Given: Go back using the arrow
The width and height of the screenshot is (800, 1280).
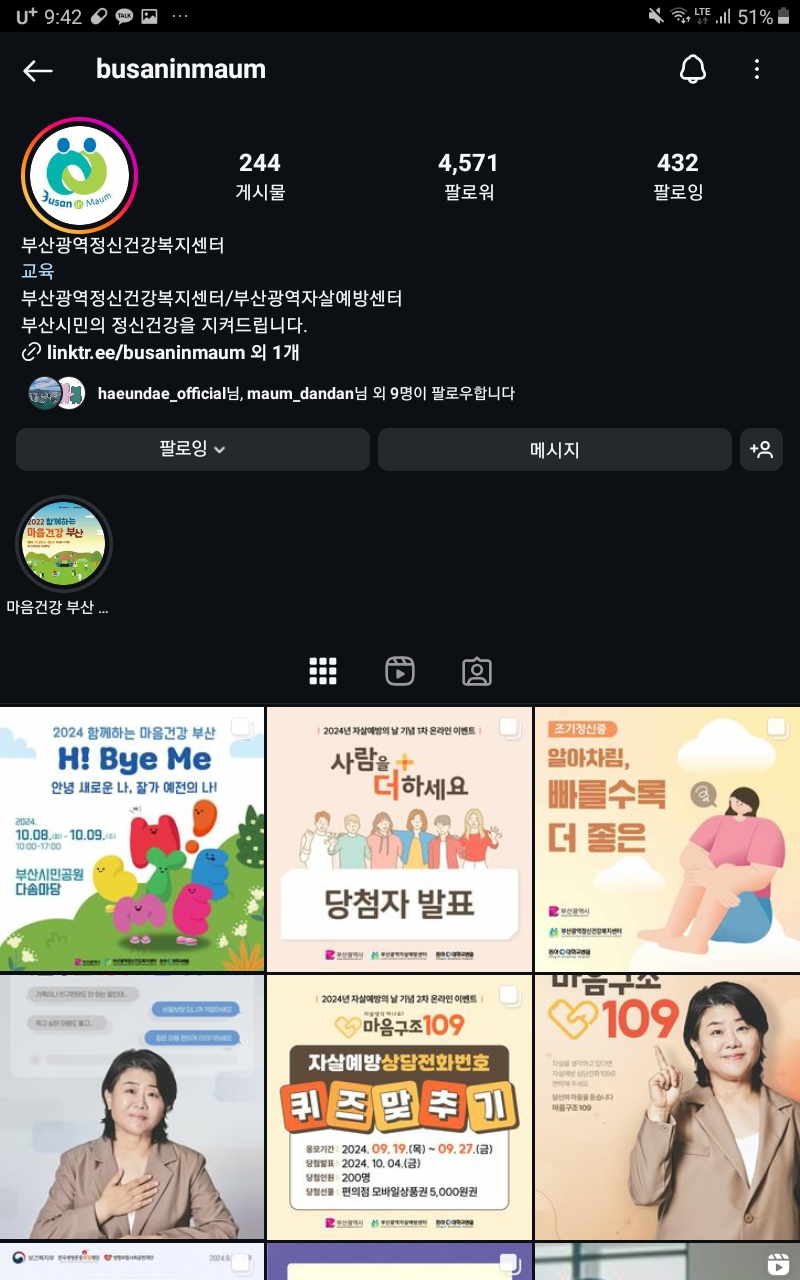Looking at the screenshot, I should [x=38, y=70].
